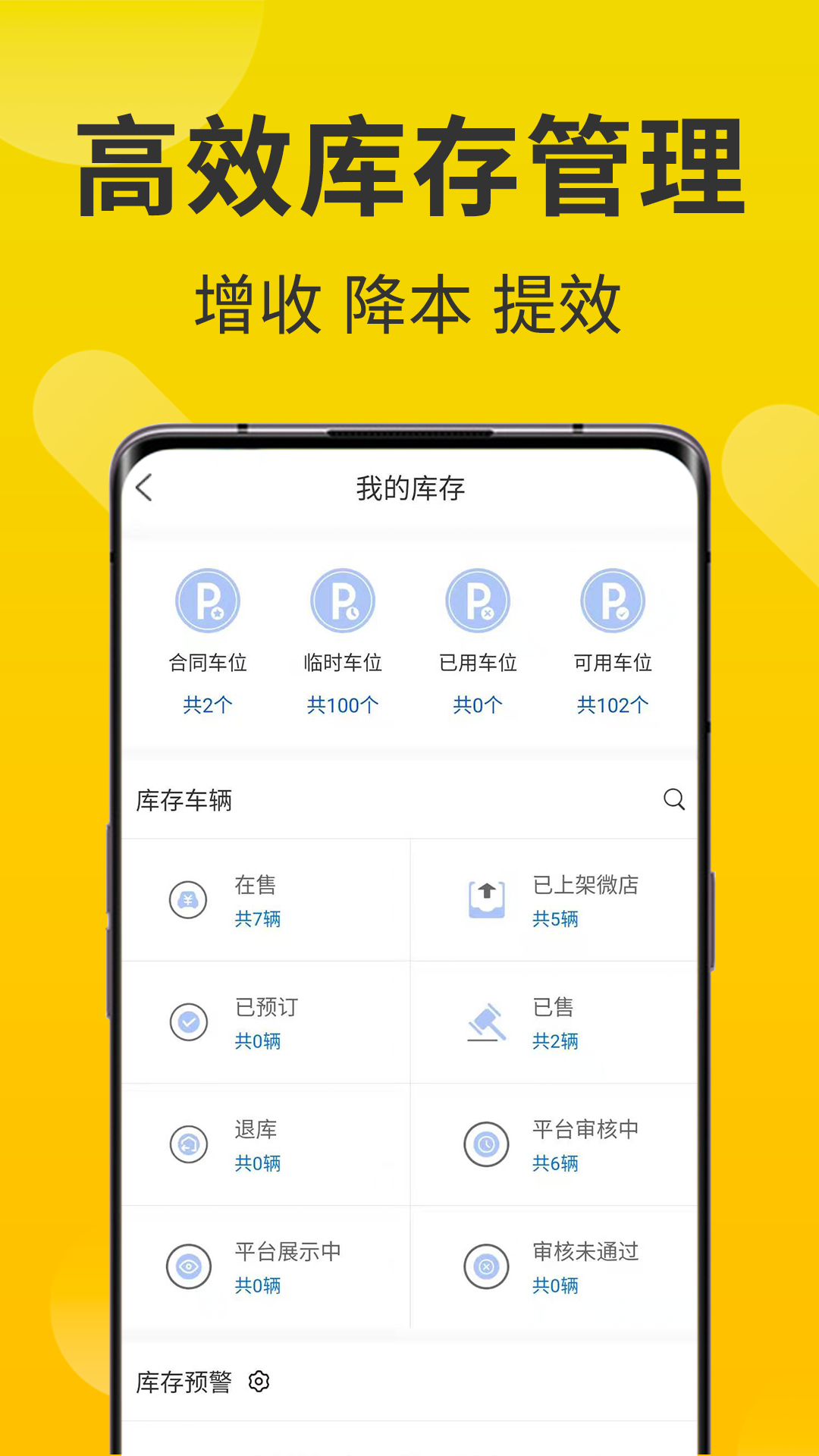Open the 临时车位 parking icon
Screen dimensions: 819x1456
pyautogui.click(x=344, y=600)
